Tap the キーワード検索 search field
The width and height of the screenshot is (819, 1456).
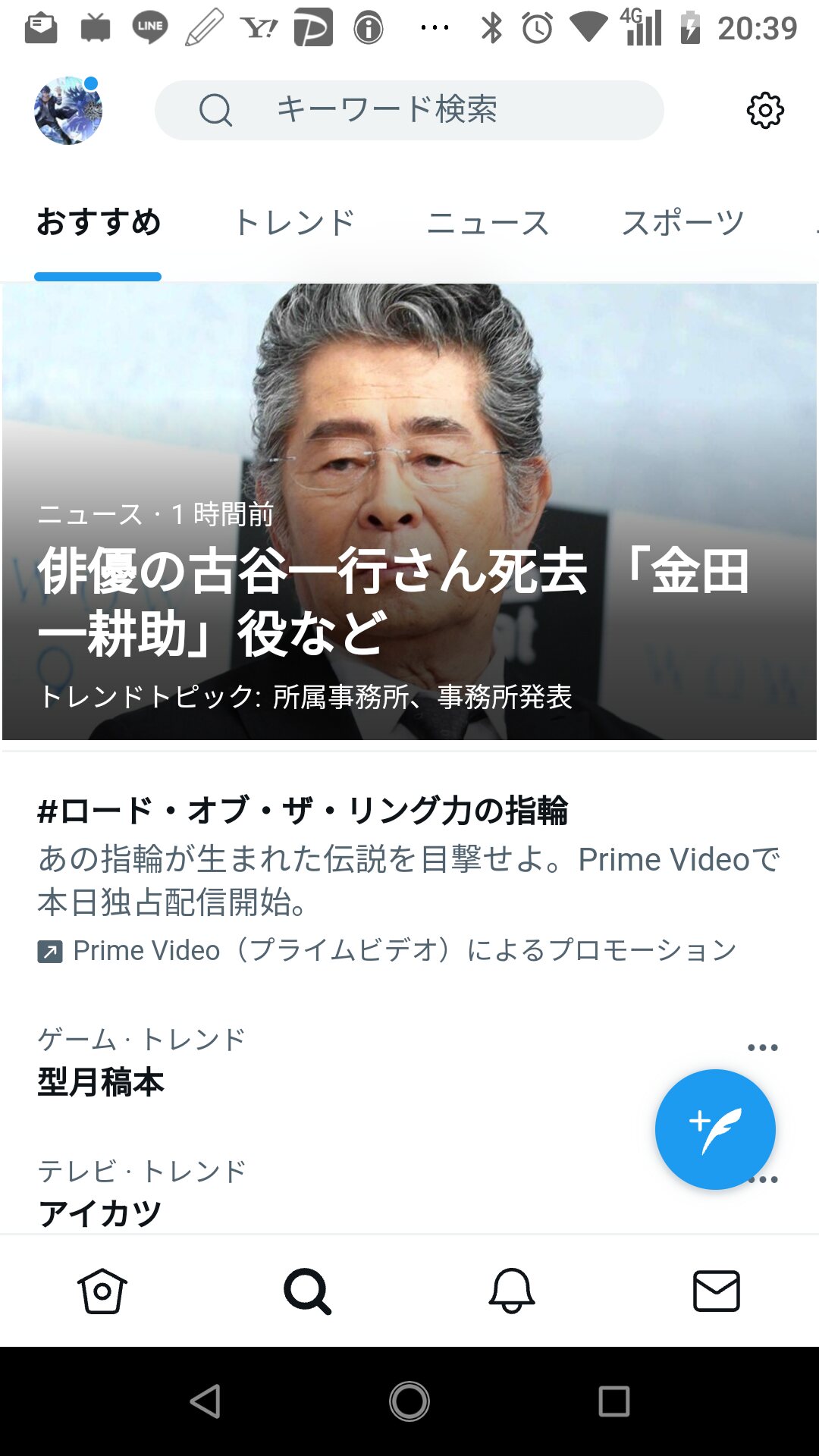(x=409, y=111)
